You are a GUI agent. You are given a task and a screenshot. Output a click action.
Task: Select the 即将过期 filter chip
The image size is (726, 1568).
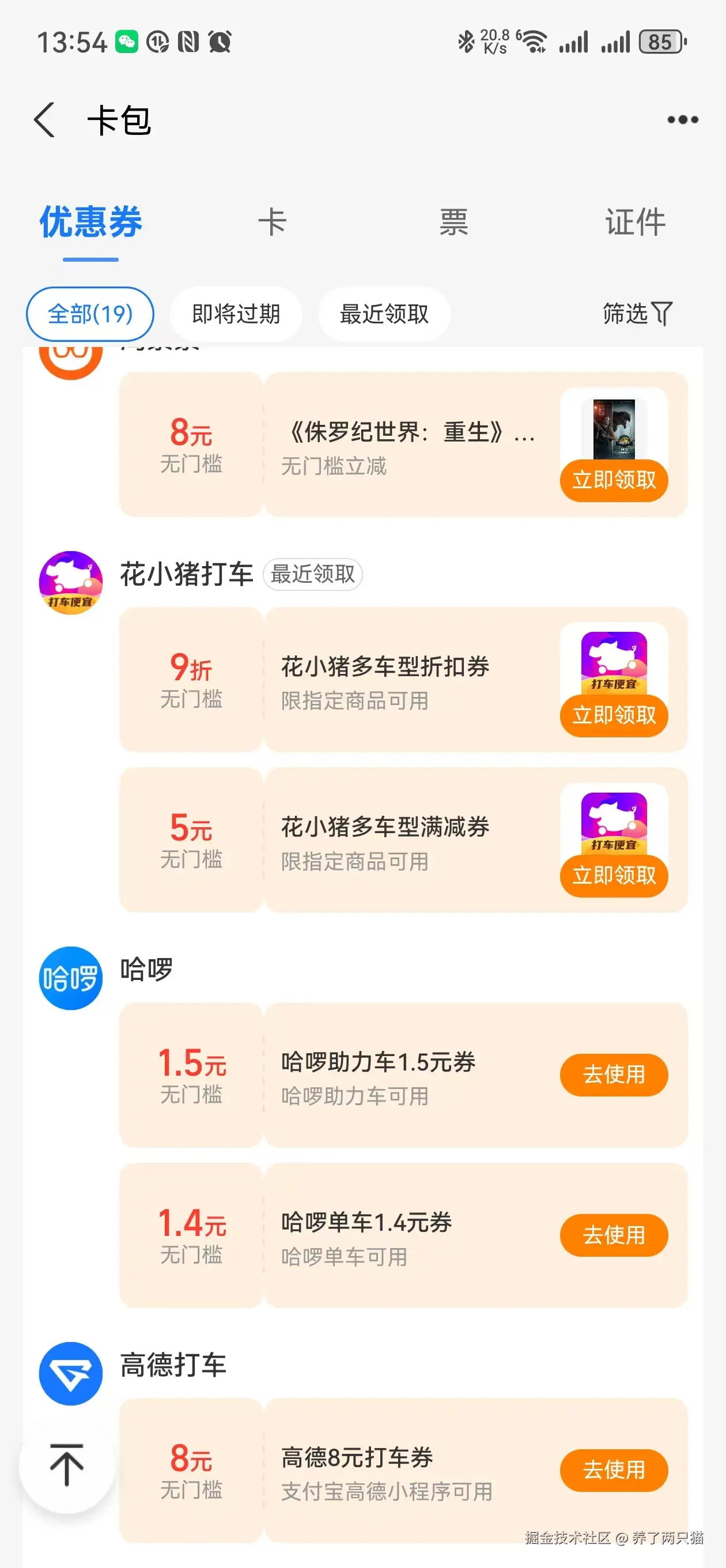pyautogui.click(x=236, y=314)
